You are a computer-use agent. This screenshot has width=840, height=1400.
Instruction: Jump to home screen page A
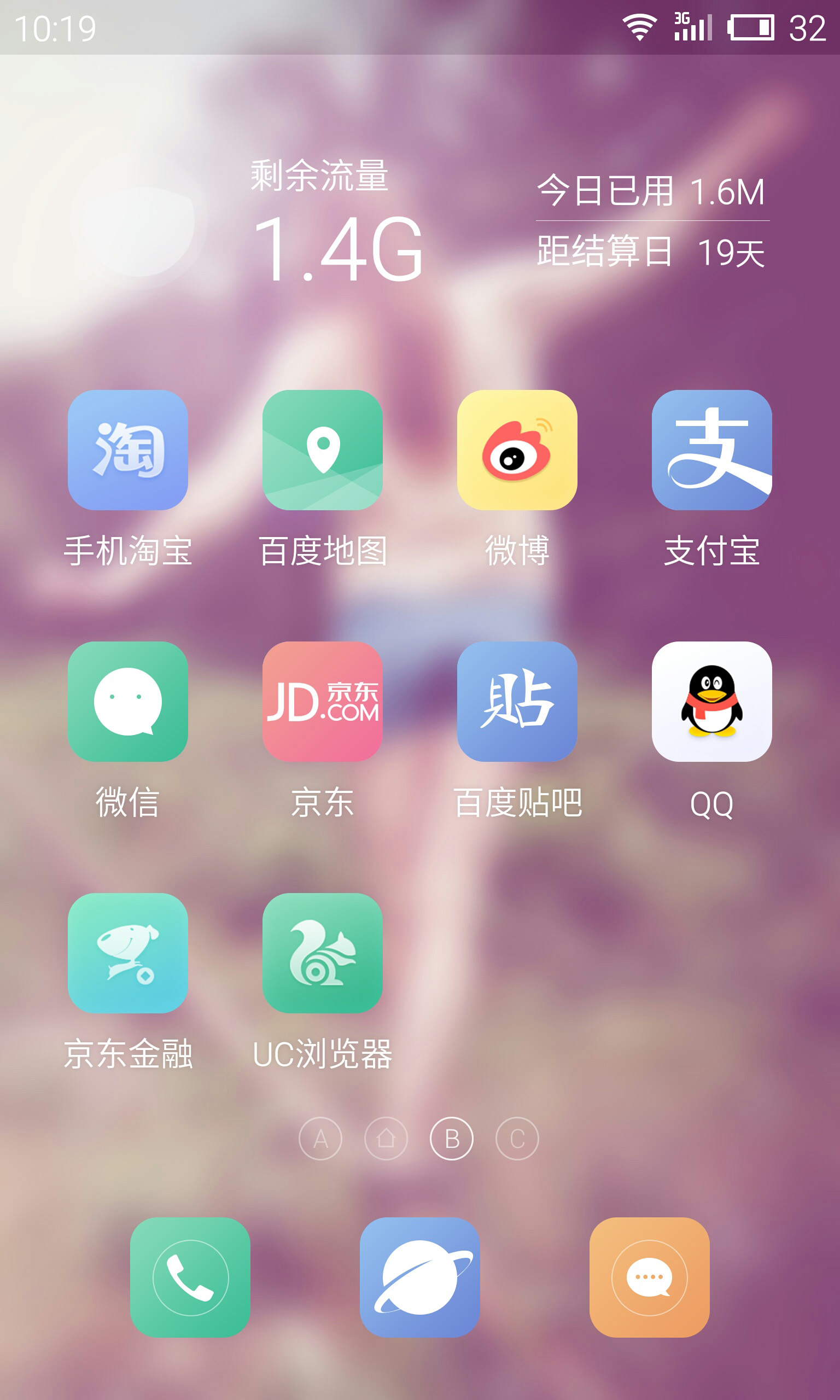click(320, 1139)
